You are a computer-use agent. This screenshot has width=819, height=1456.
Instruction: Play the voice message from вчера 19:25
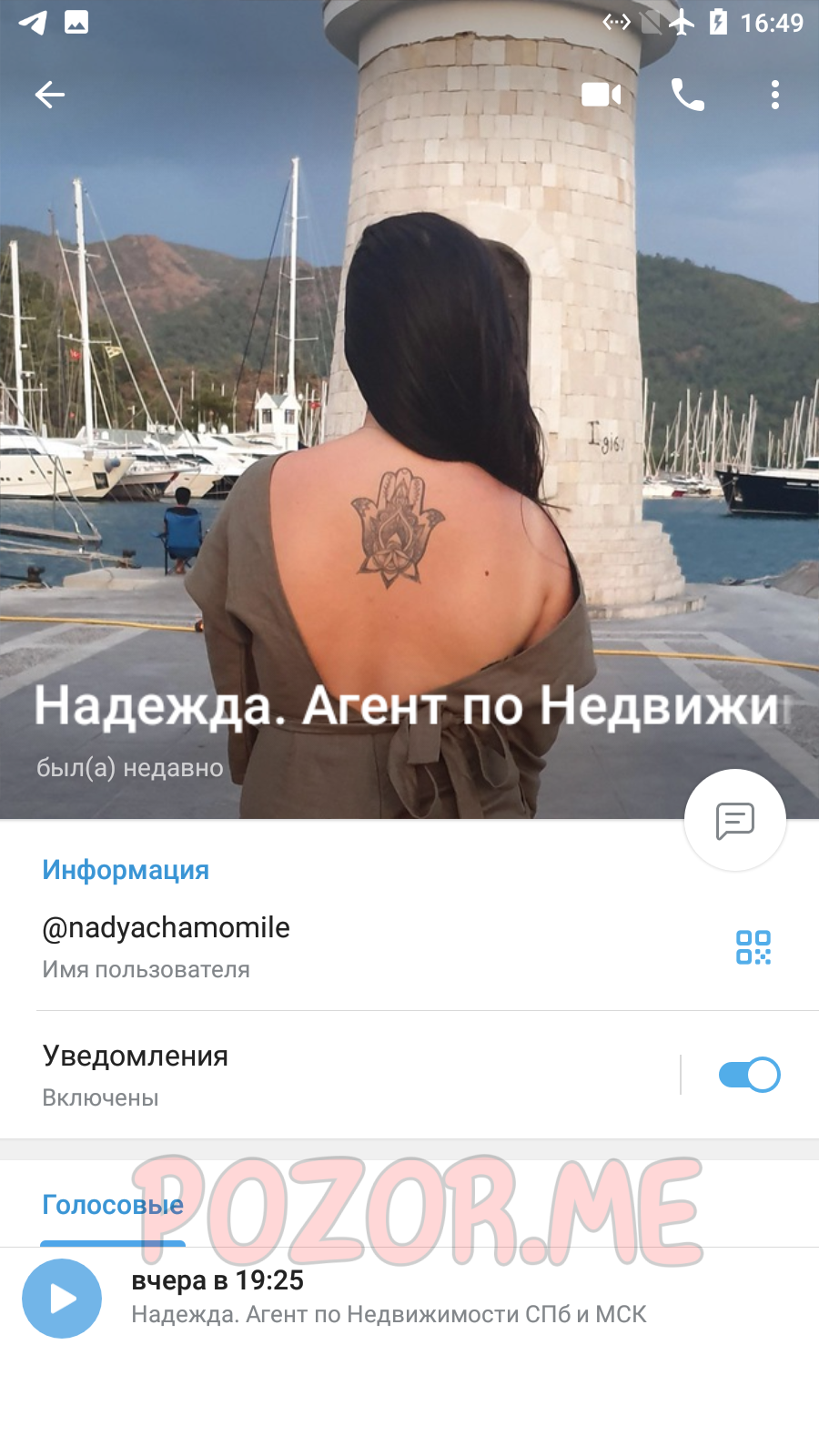point(62,1299)
